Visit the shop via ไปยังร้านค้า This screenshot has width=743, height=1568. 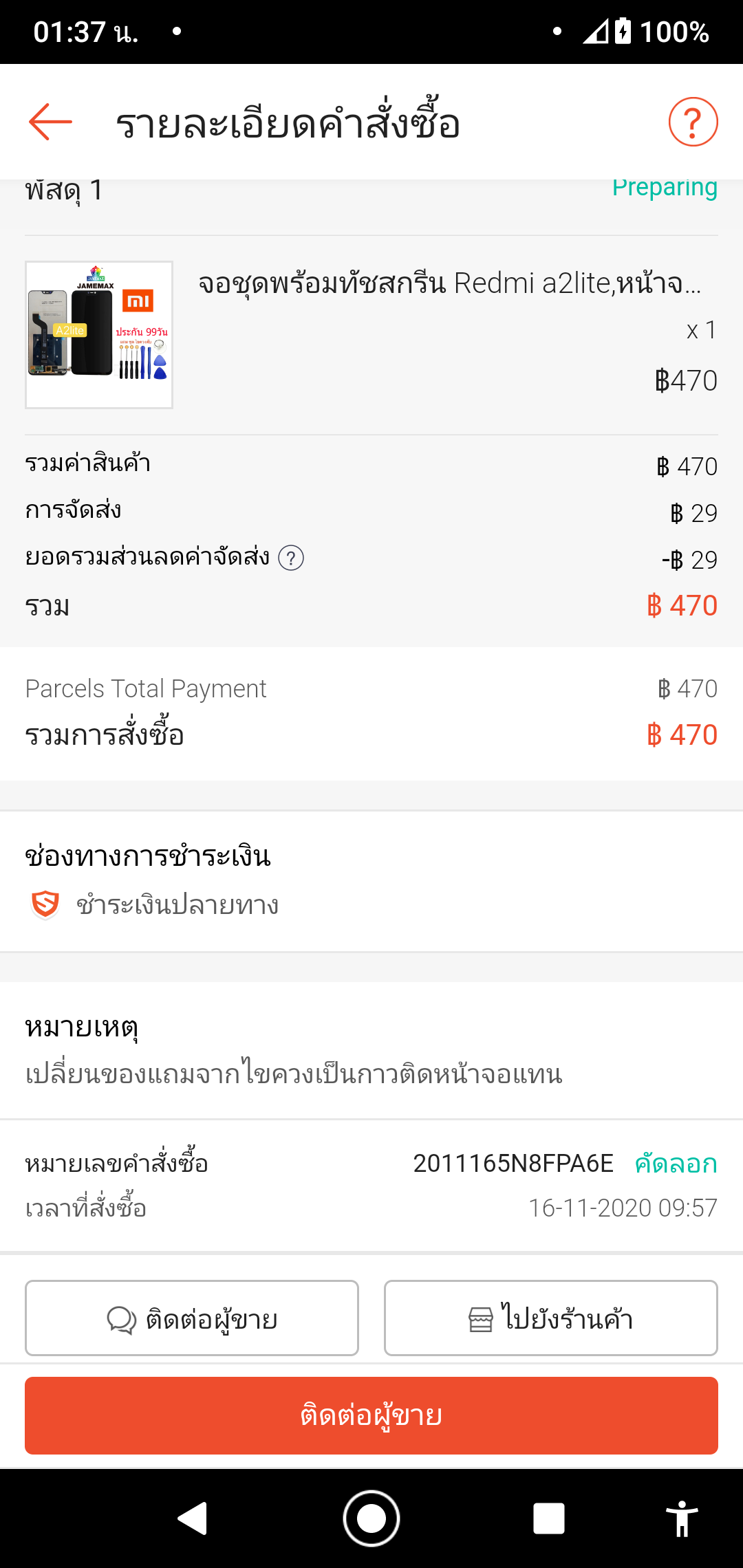tap(550, 1318)
